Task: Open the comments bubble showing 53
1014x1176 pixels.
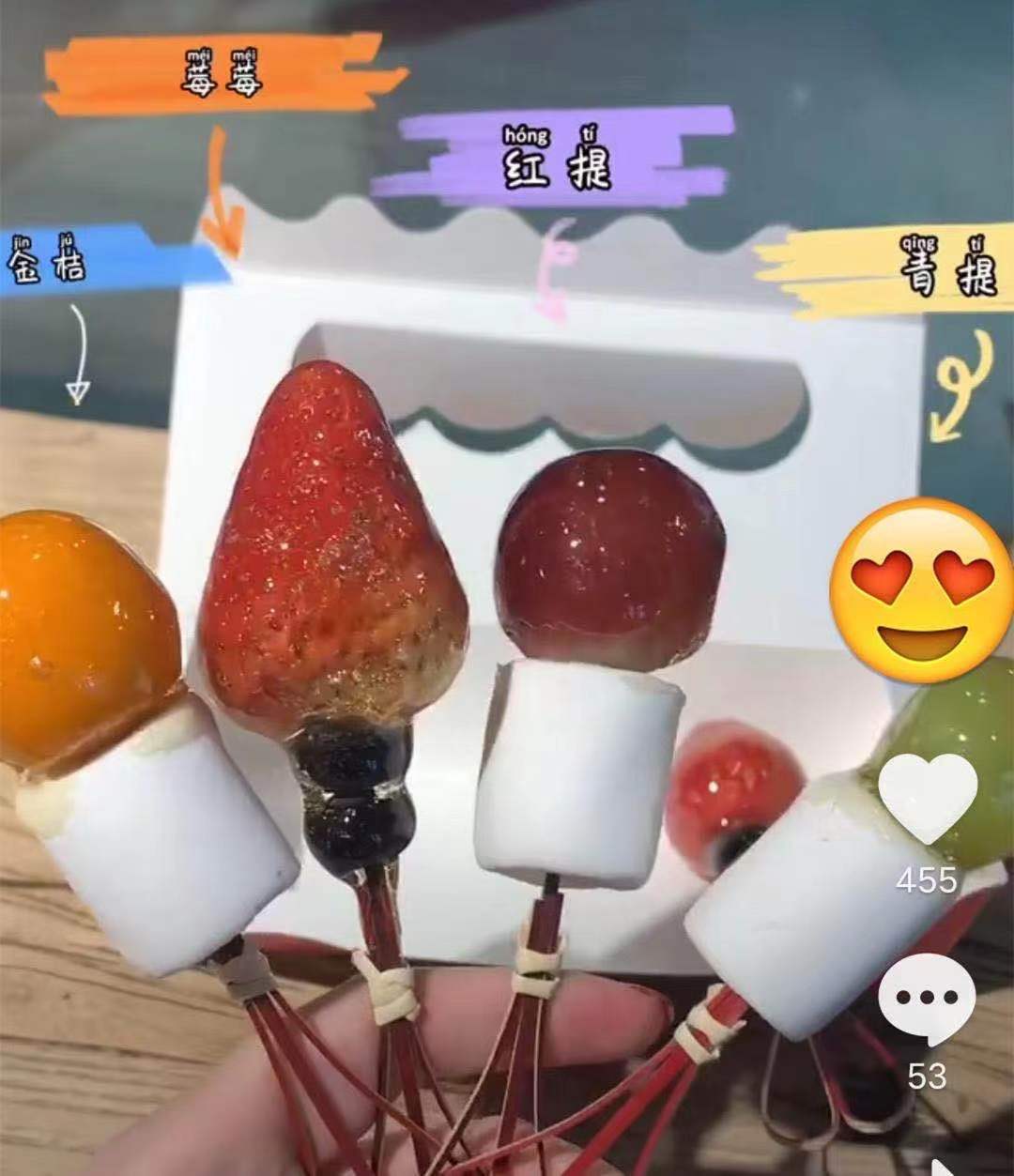Action: click(927, 998)
